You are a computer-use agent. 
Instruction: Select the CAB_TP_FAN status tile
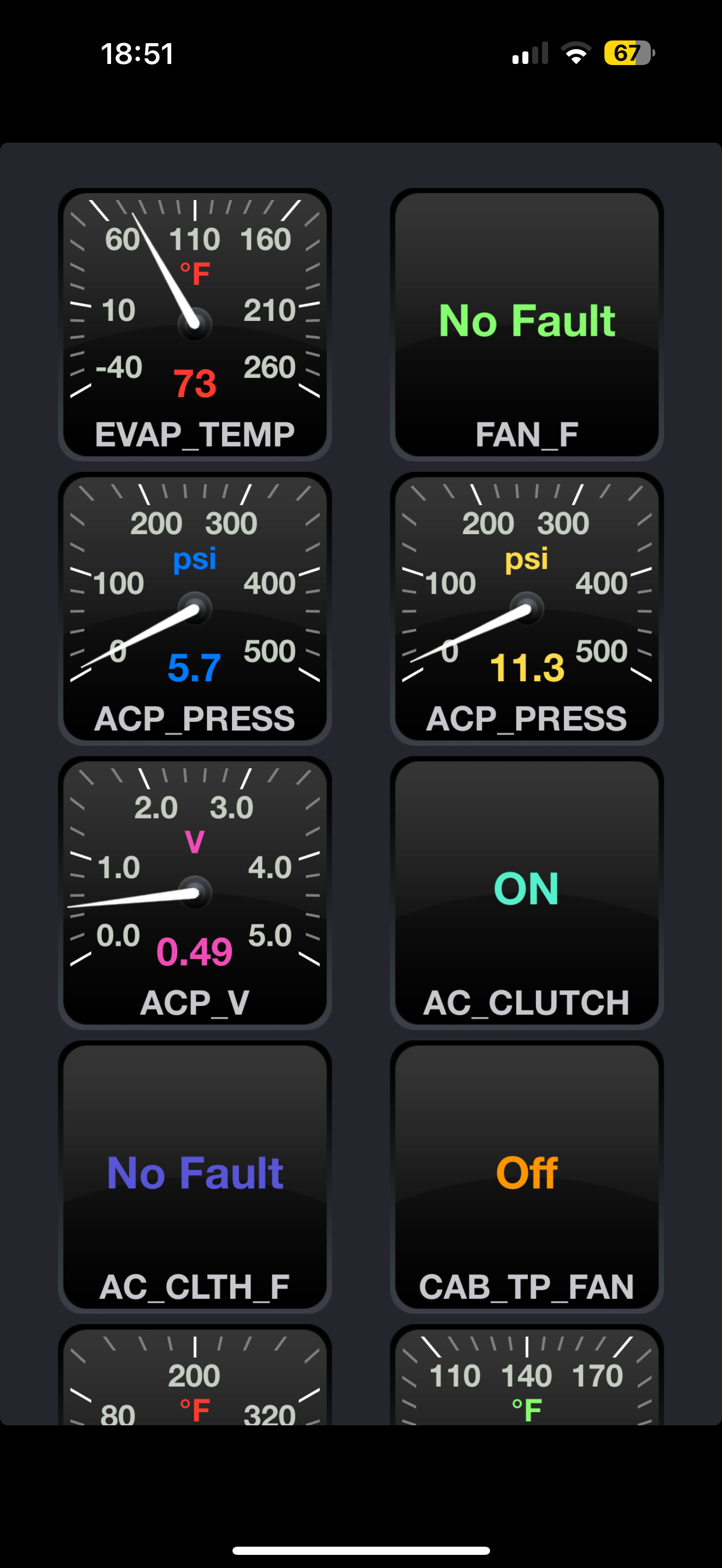point(527,1176)
